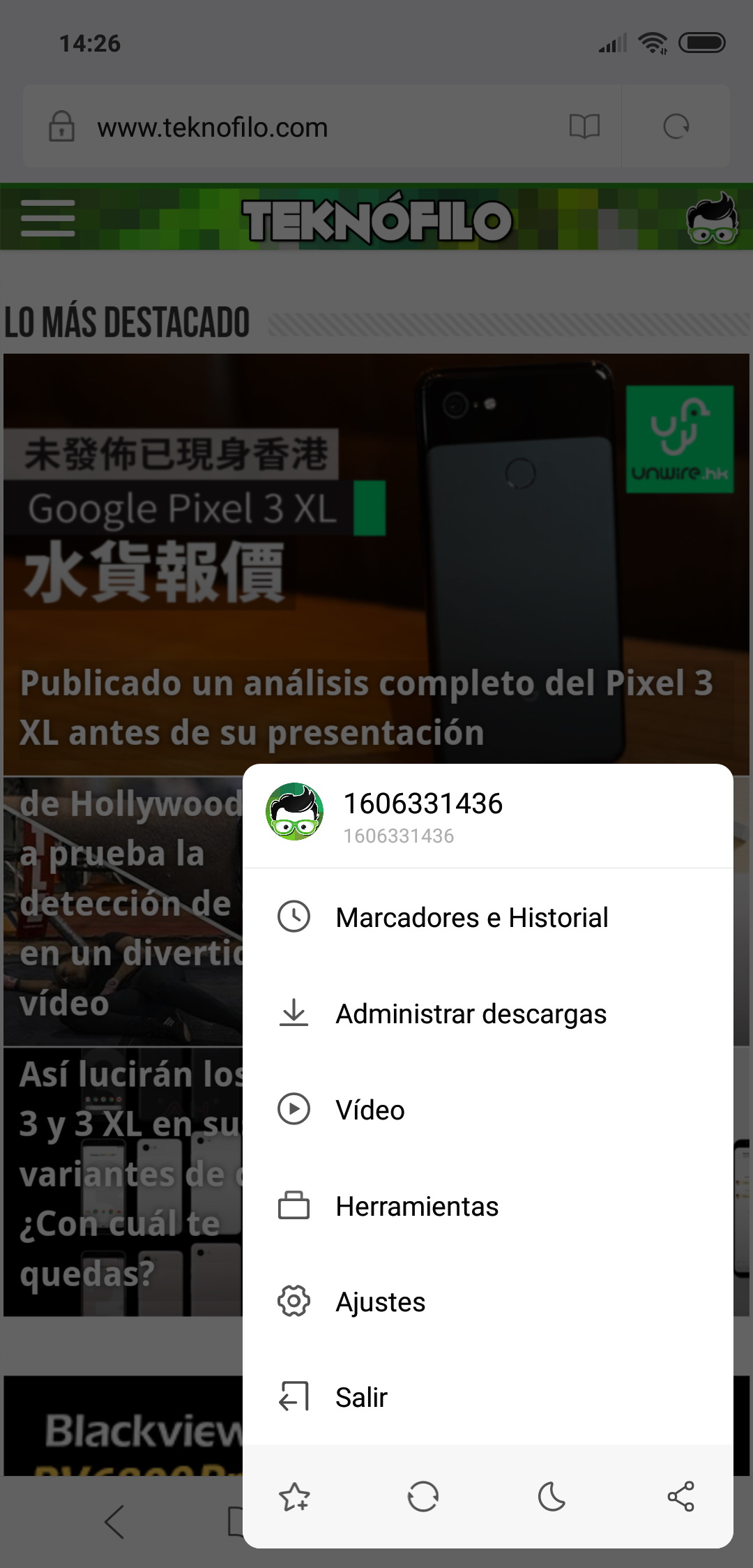Screen dimensions: 753x1568
Task: Add this page to bookmarks with the star icon
Action: tap(294, 1496)
